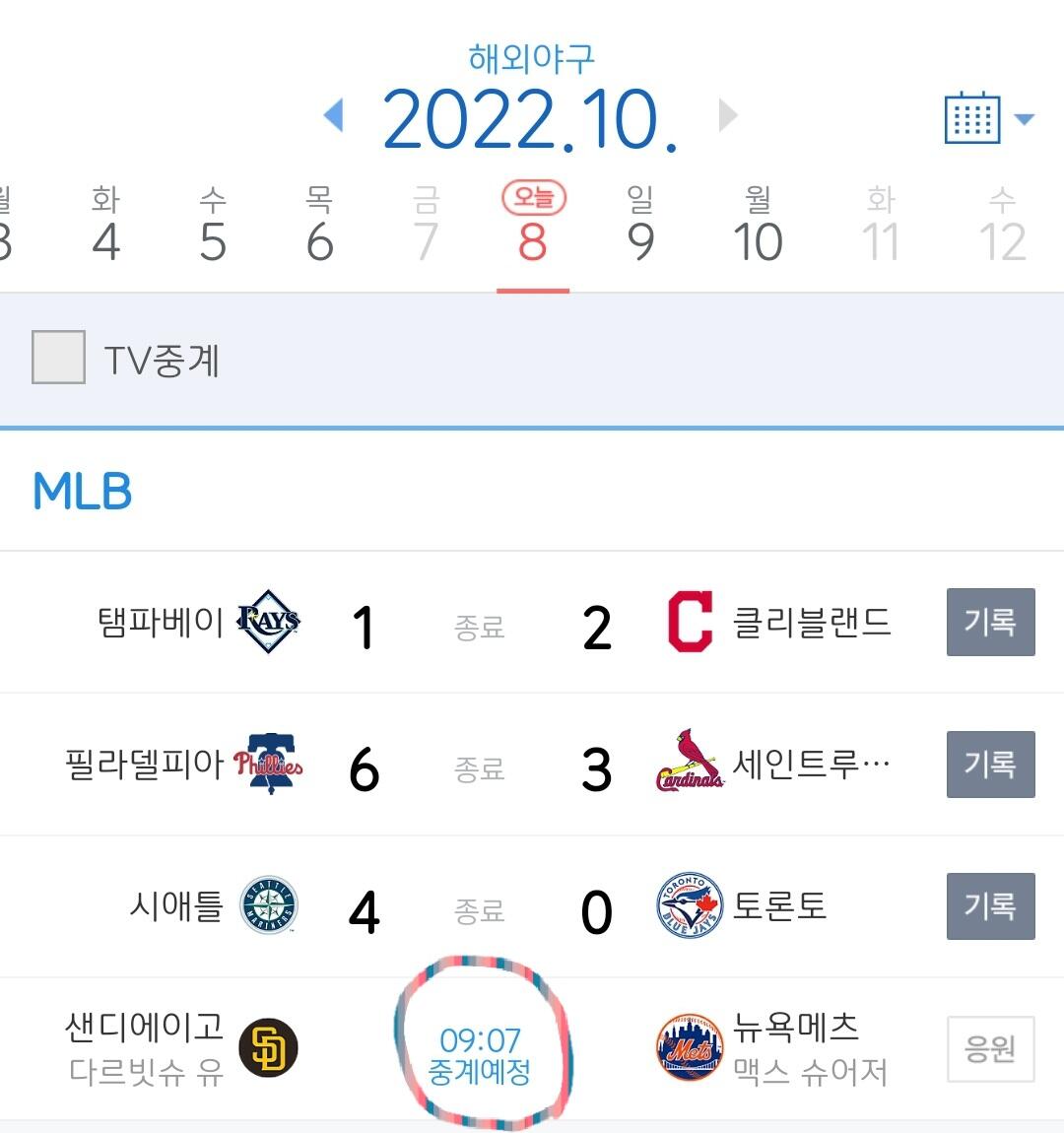Screen dimensions: 1064x1133
Task: Select Wednesday the 5th
Action: pos(213,227)
